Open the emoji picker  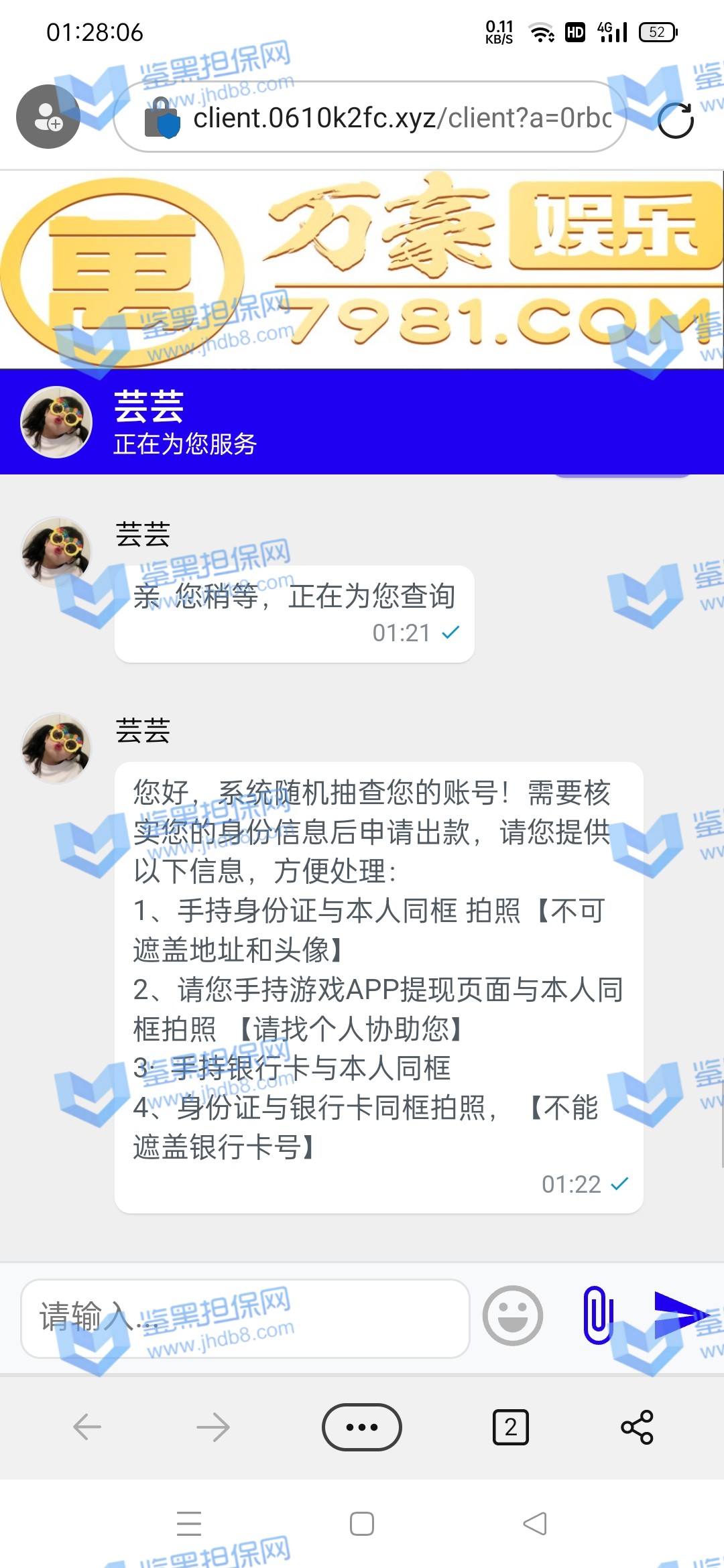click(x=513, y=1315)
